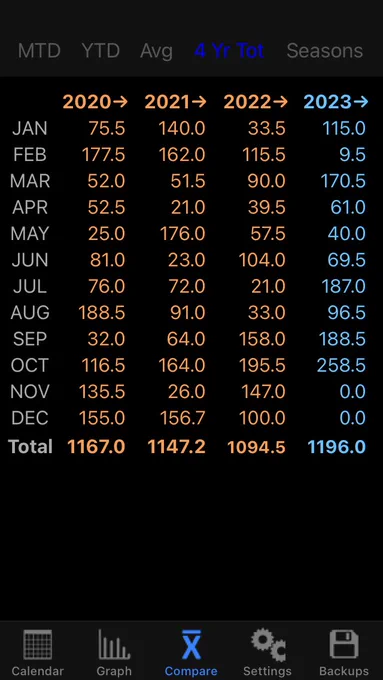This screenshot has height=680, width=383.
Task: Switch to the Seasons tab
Action: 324,51
